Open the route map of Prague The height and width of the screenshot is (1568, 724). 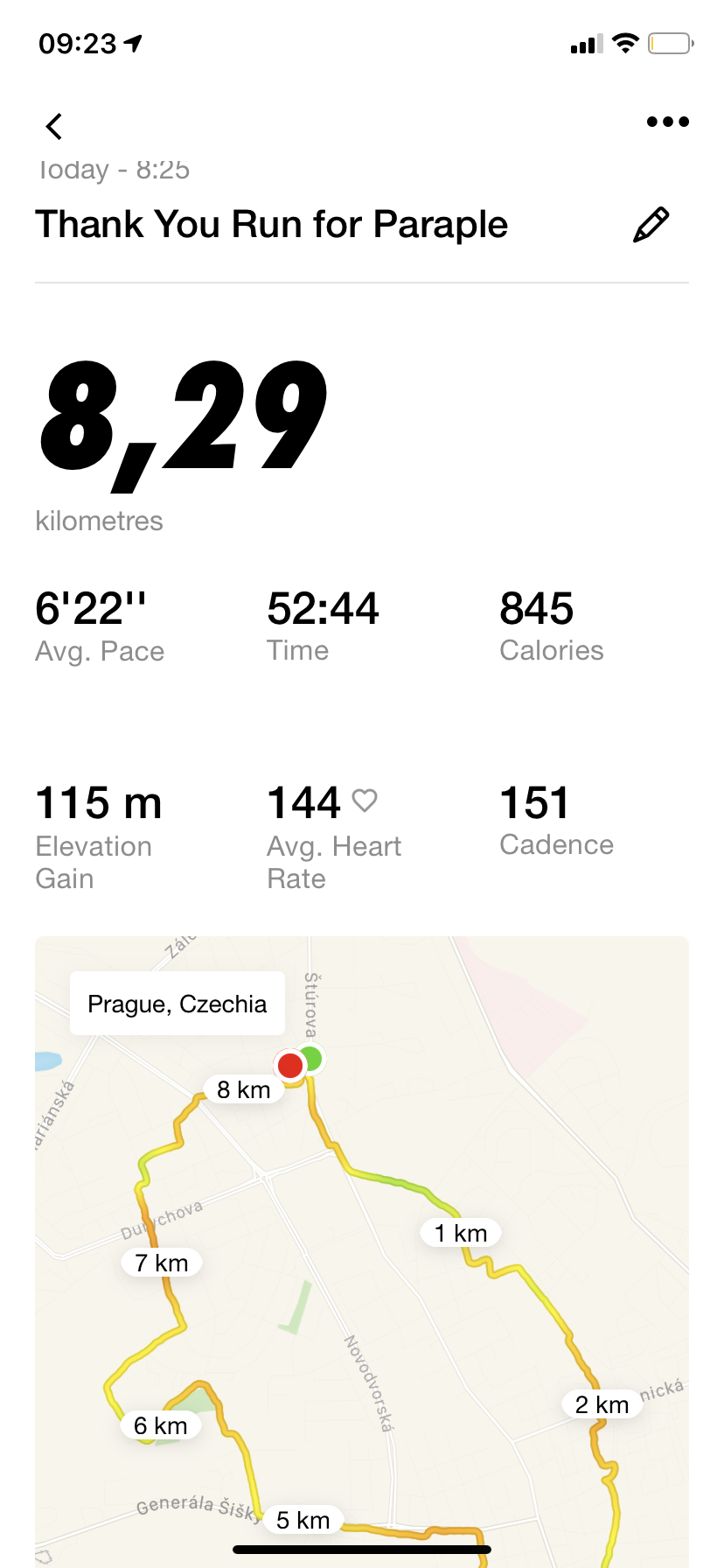click(362, 1251)
